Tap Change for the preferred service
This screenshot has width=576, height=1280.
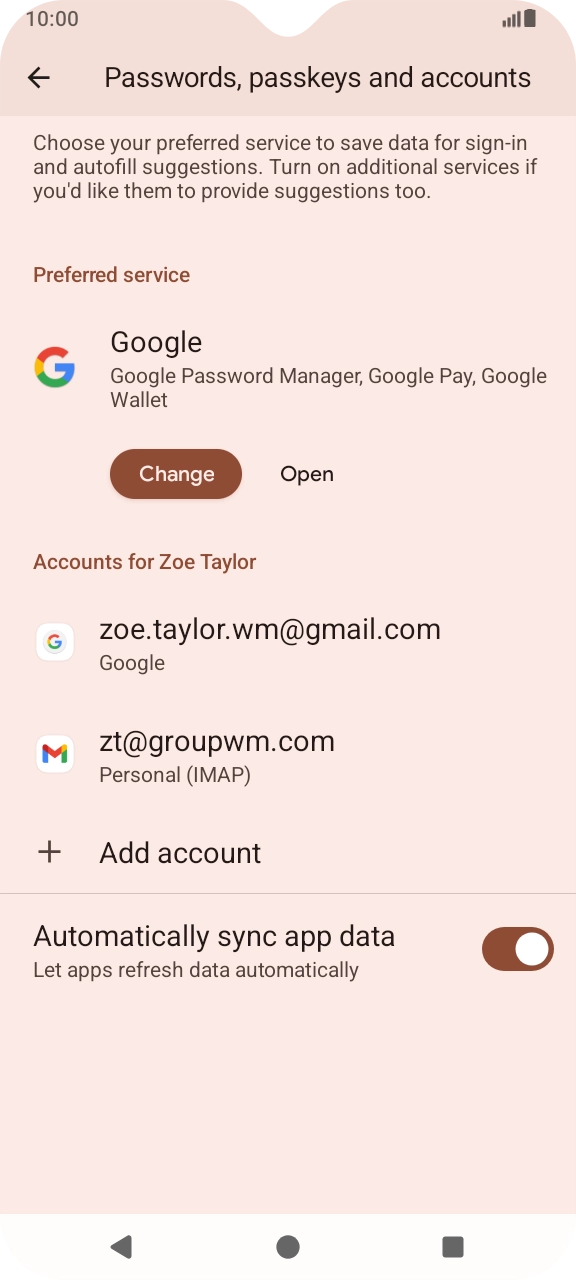coord(176,474)
